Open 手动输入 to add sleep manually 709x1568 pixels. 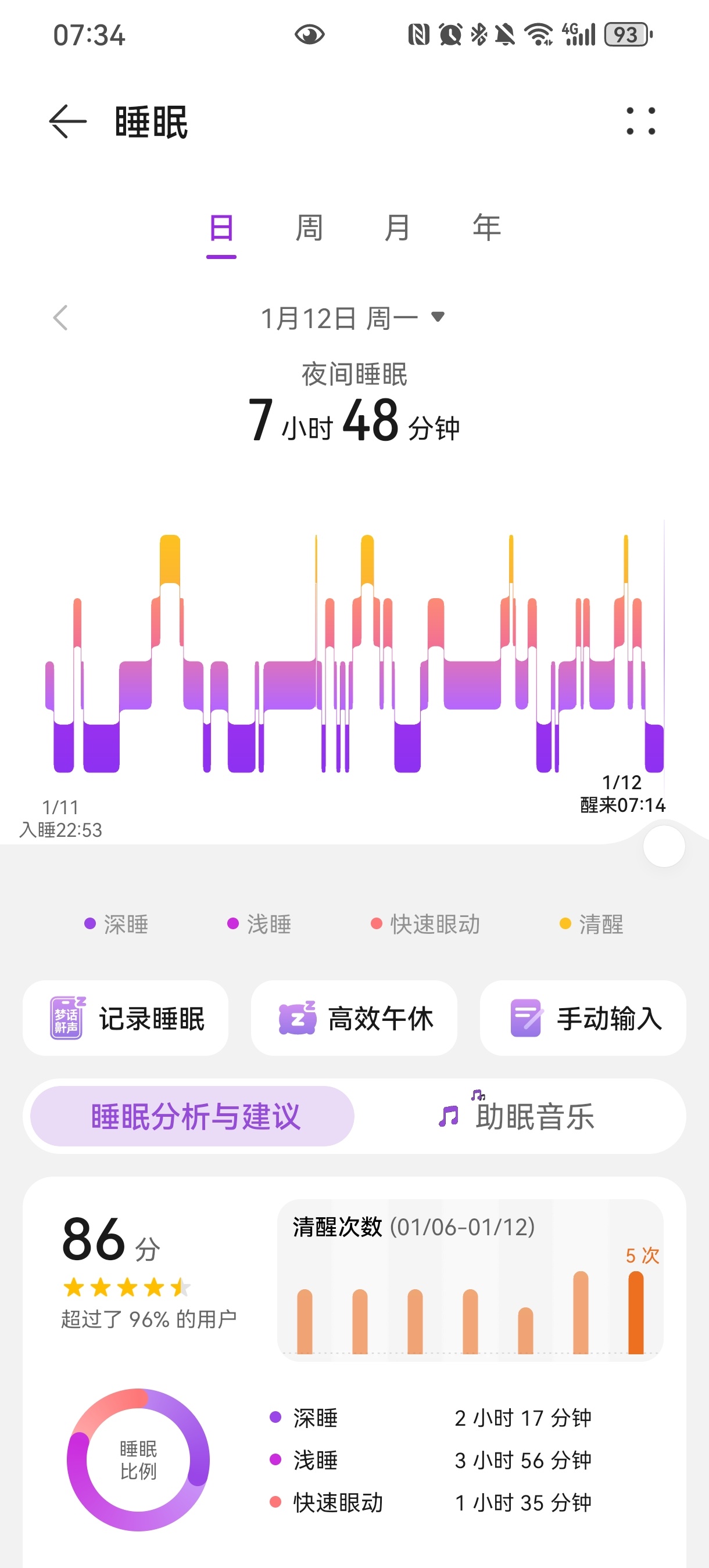583,1017
